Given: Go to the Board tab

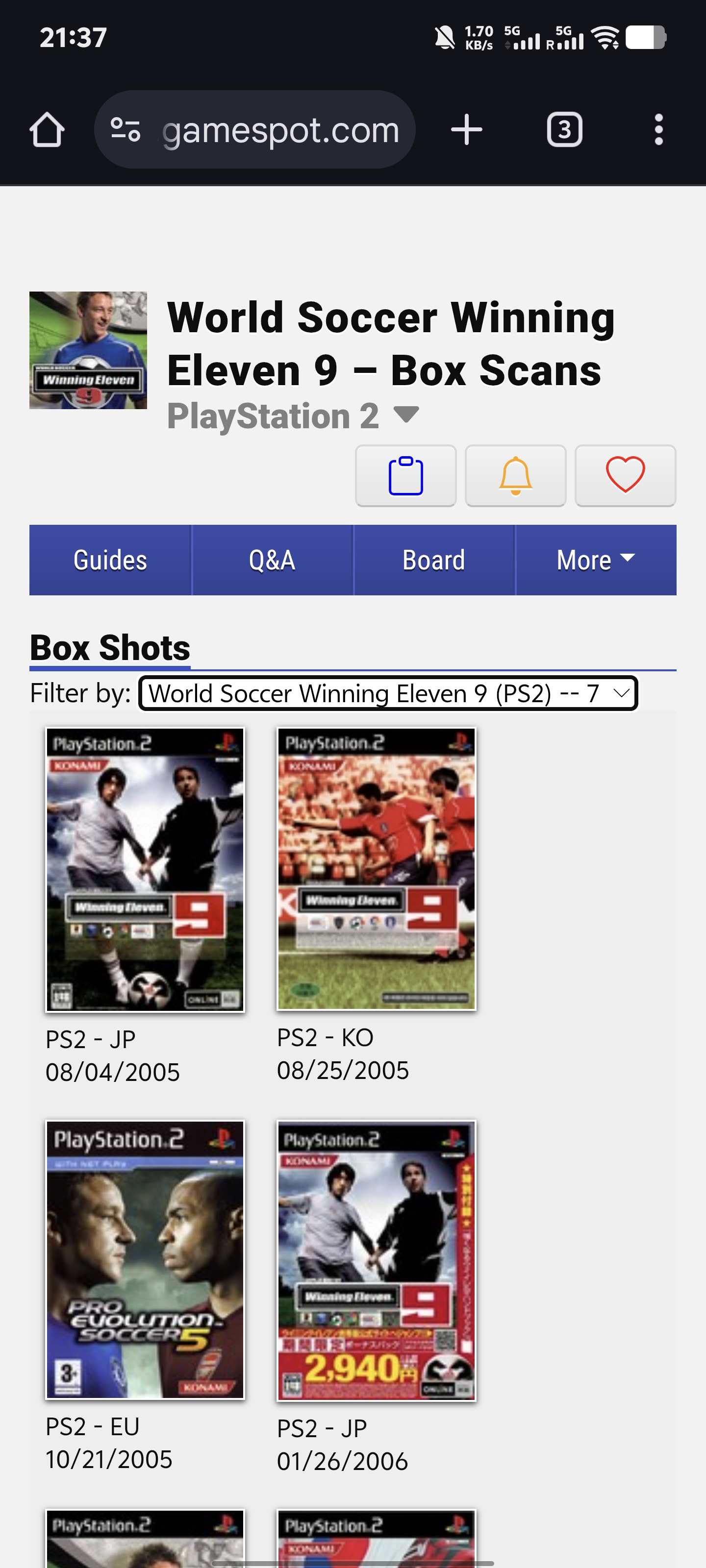Looking at the screenshot, I should coord(434,560).
